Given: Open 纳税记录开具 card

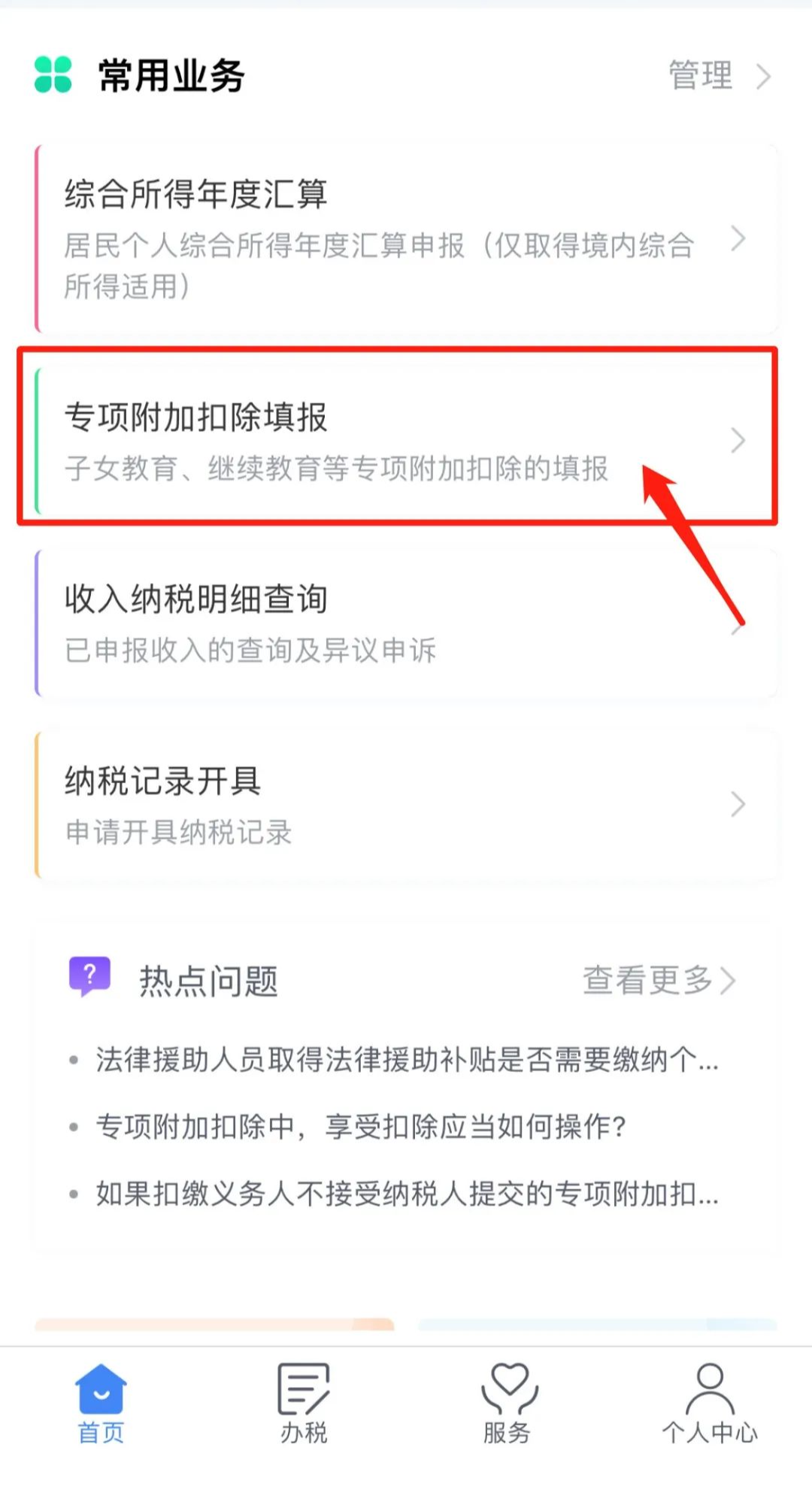Looking at the screenshot, I should point(406,804).
